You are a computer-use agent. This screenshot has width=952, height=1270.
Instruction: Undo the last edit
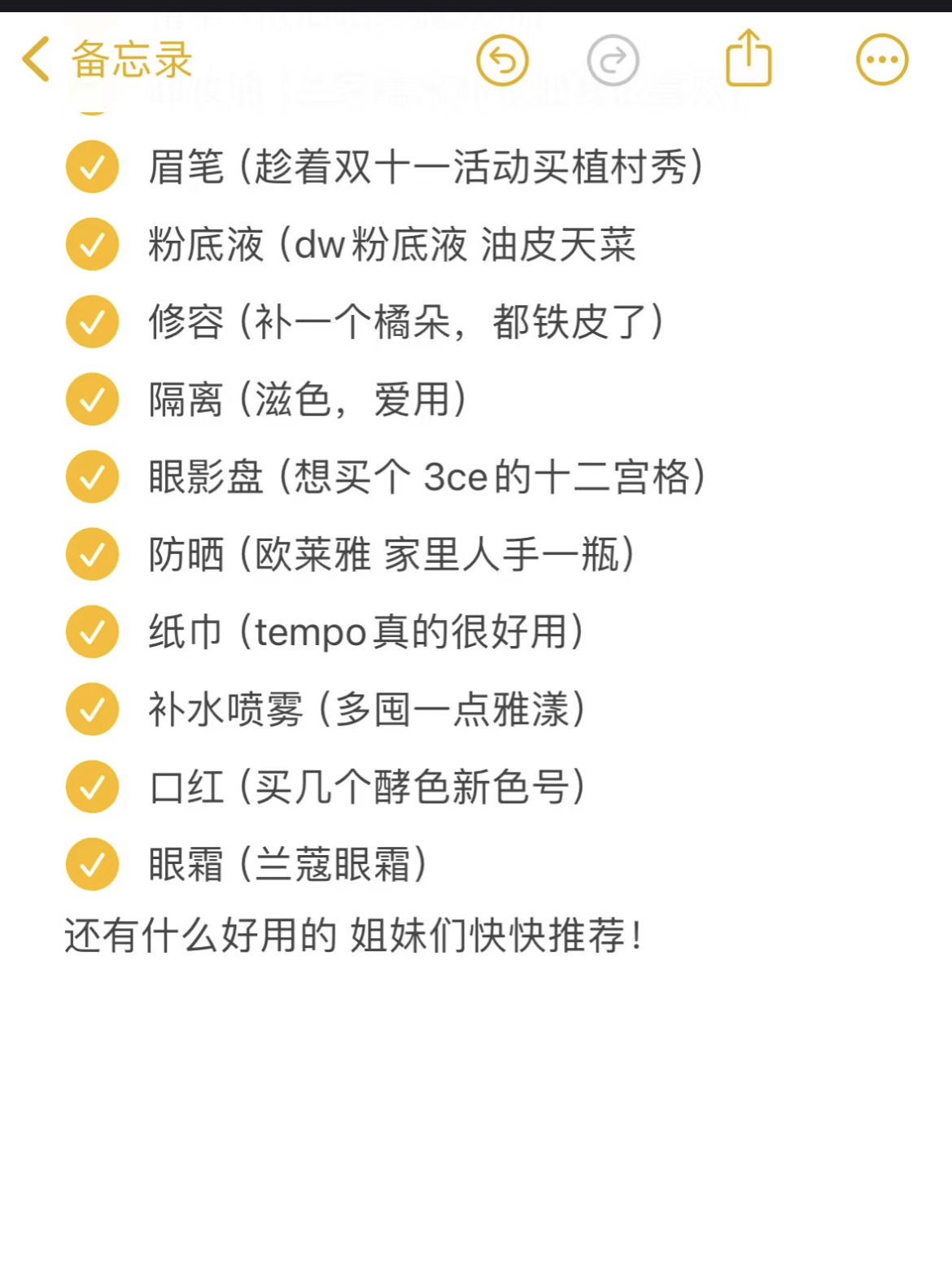[502, 60]
